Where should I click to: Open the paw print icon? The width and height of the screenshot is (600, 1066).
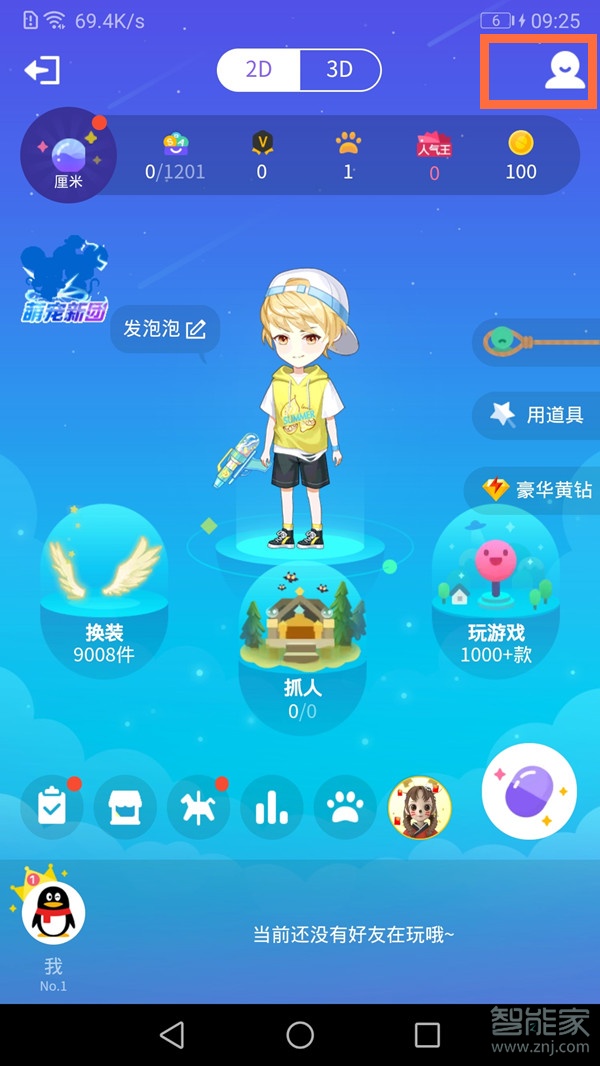coord(345,807)
